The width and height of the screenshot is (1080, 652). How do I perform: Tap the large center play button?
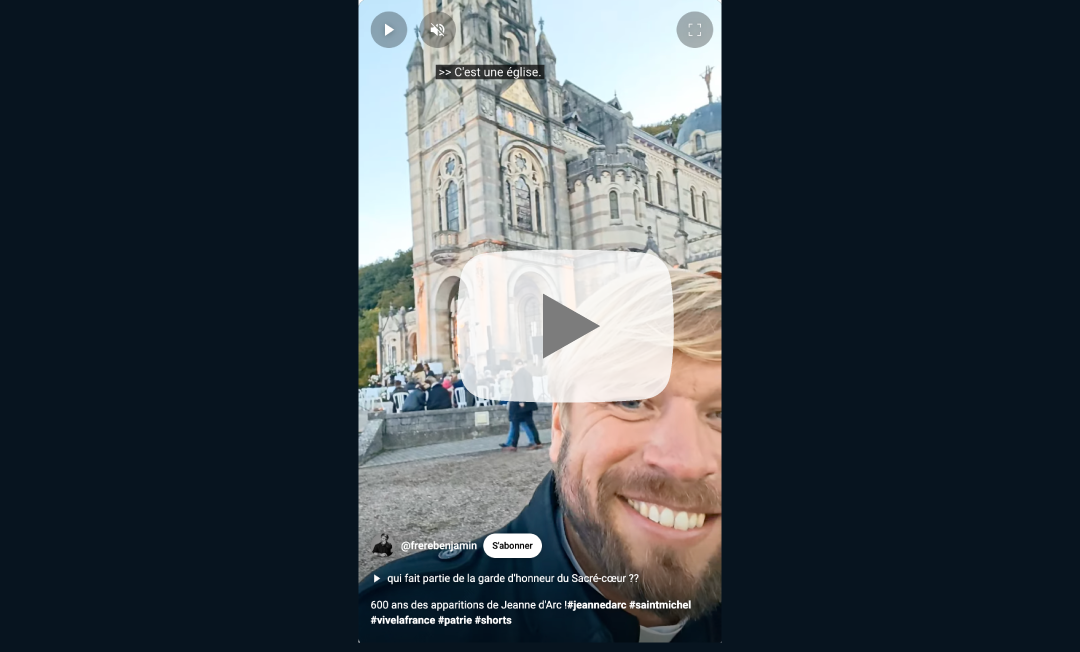(566, 326)
